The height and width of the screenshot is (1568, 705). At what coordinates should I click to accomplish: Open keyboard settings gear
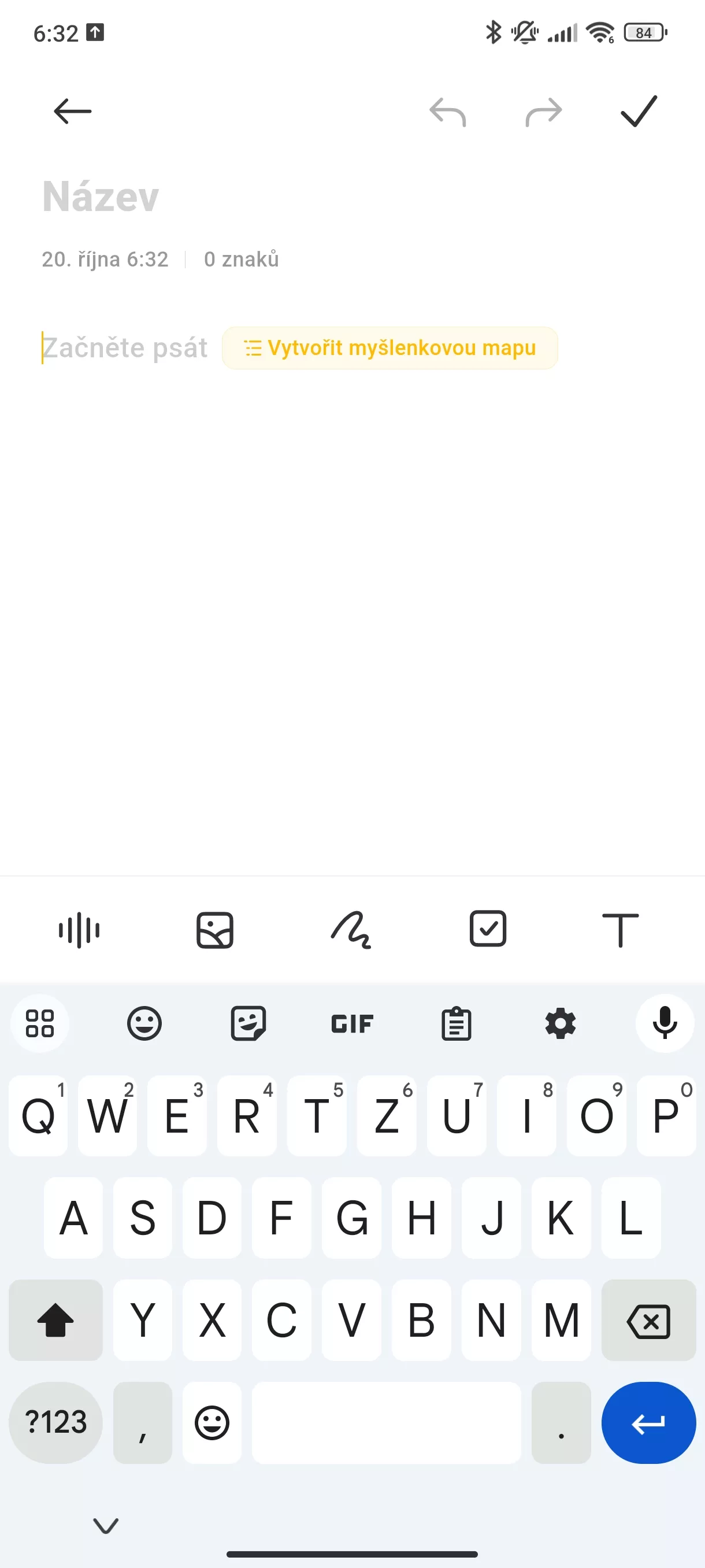[x=560, y=1023]
